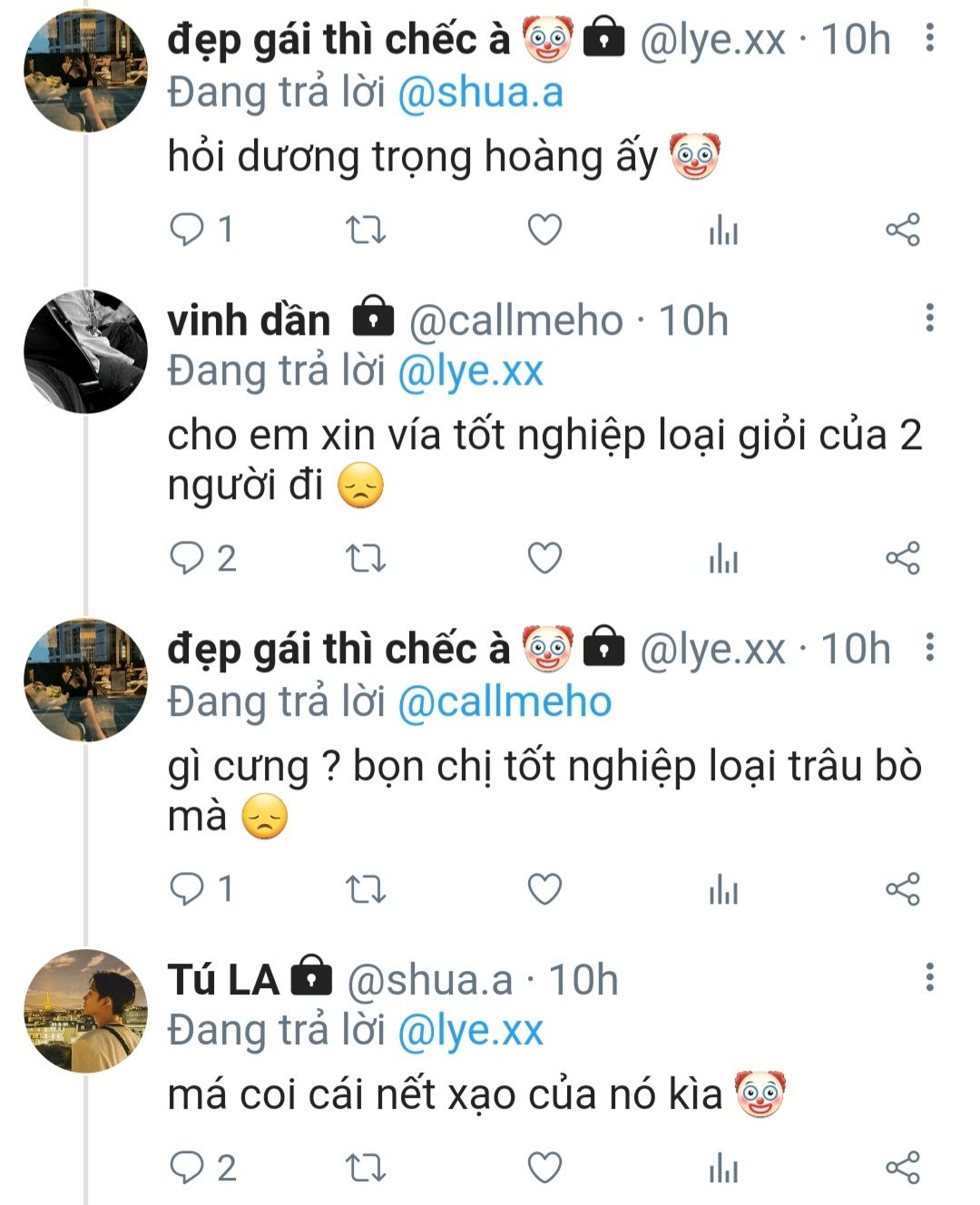Reply to vinh dần's tweet
This screenshot has width=980, height=1205.
point(188,558)
